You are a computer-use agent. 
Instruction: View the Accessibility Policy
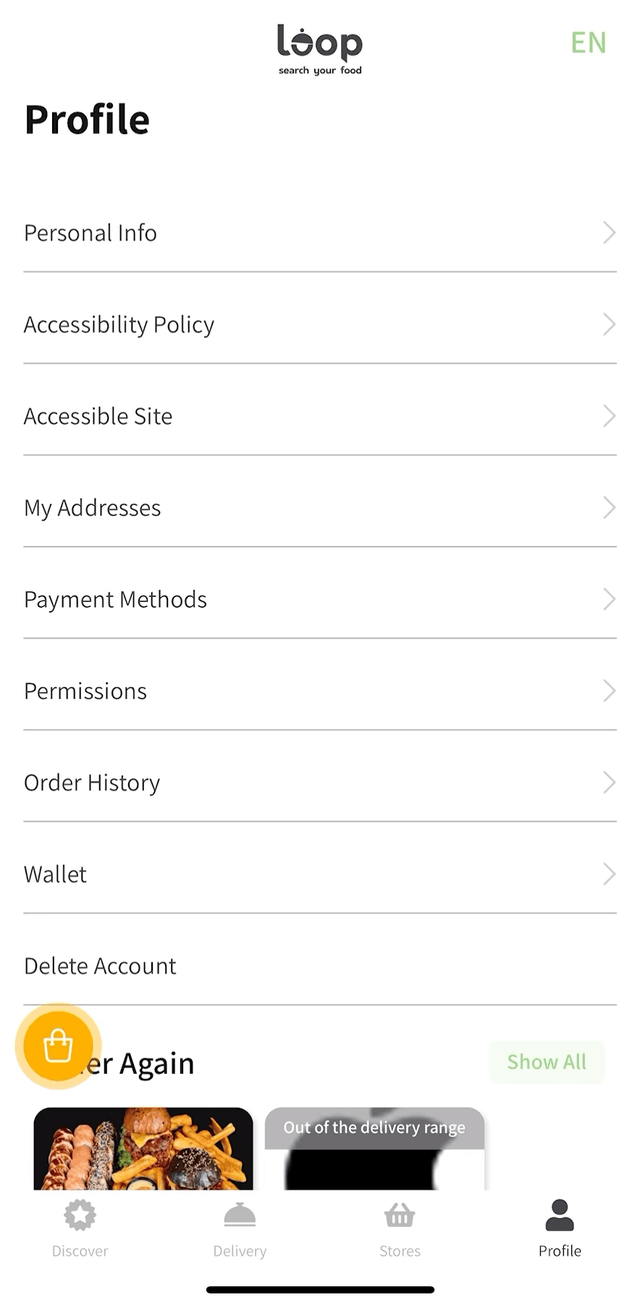pos(320,325)
